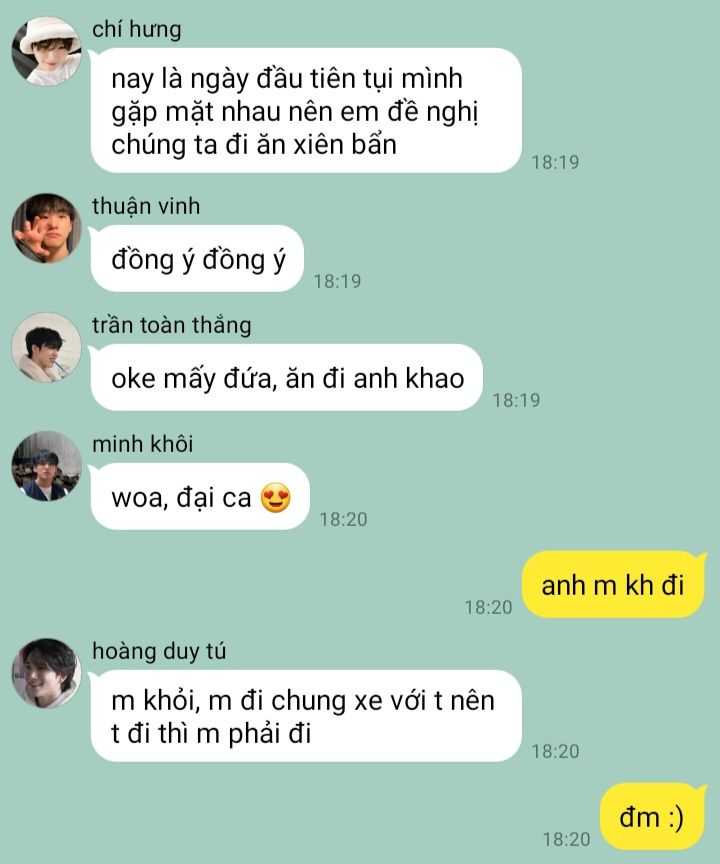Screen dimensions: 720x864
Task: Open minh khôi's avatar
Action: tap(46, 466)
